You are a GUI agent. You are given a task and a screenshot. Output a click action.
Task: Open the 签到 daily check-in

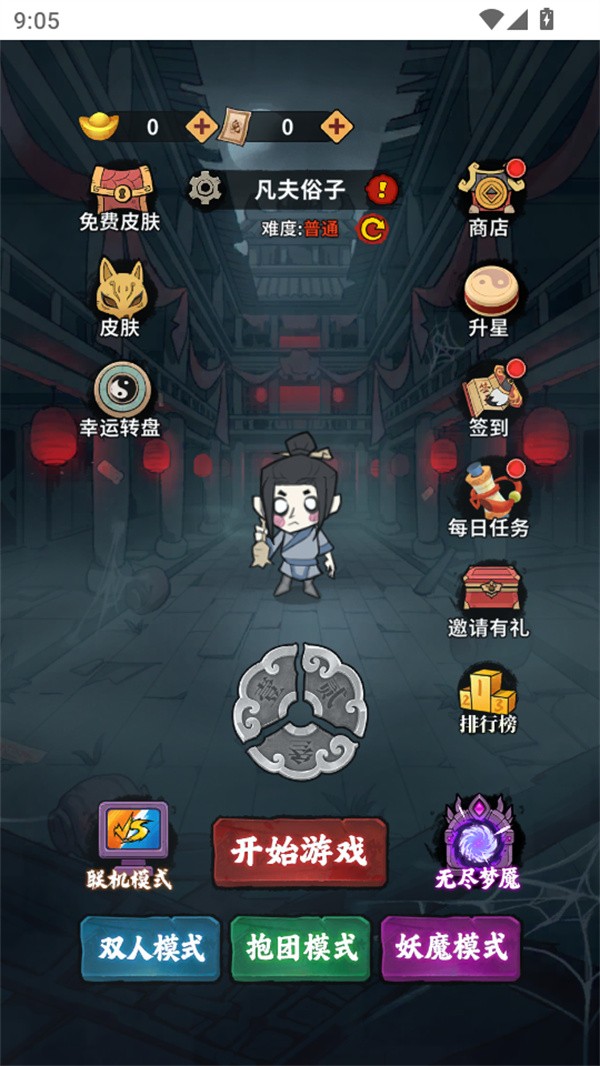tap(489, 398)
